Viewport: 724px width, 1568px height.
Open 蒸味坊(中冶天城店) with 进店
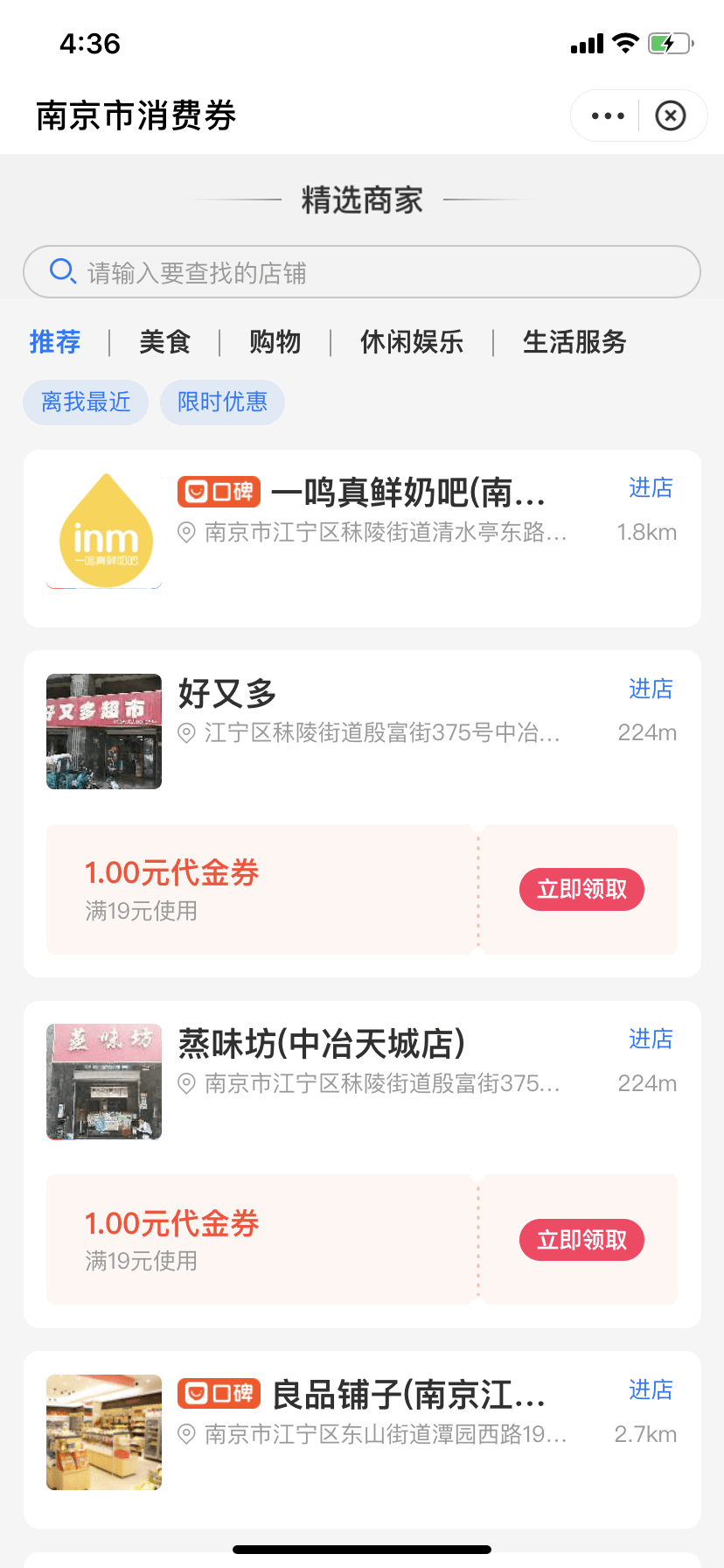click(x=651, y=1039)
